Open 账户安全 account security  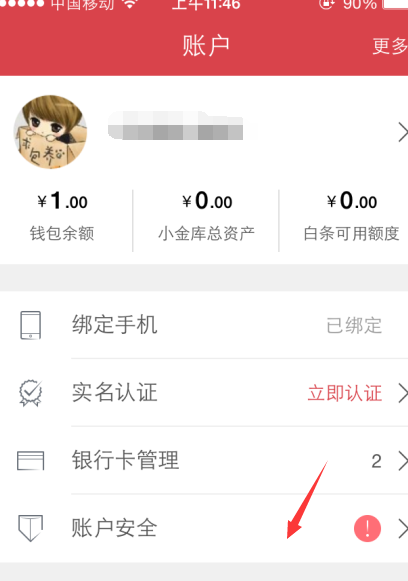click(204, 528)
